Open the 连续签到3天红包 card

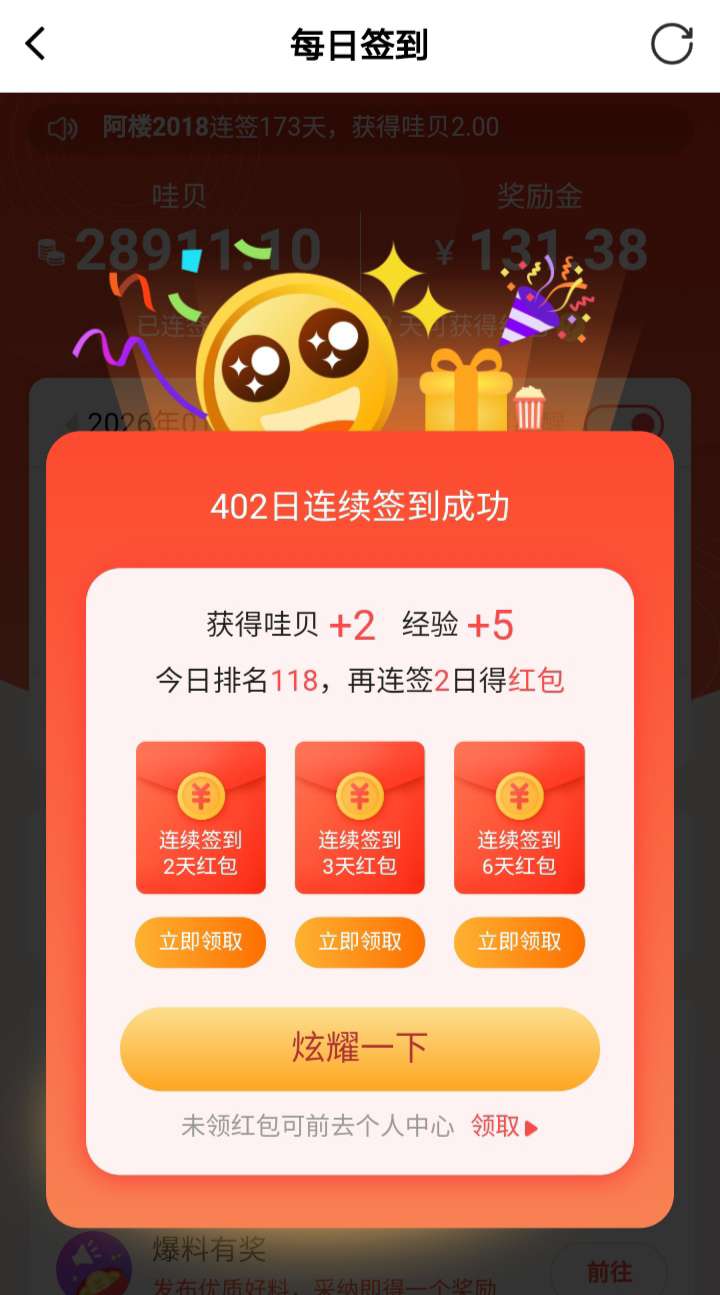pos(360,818)
